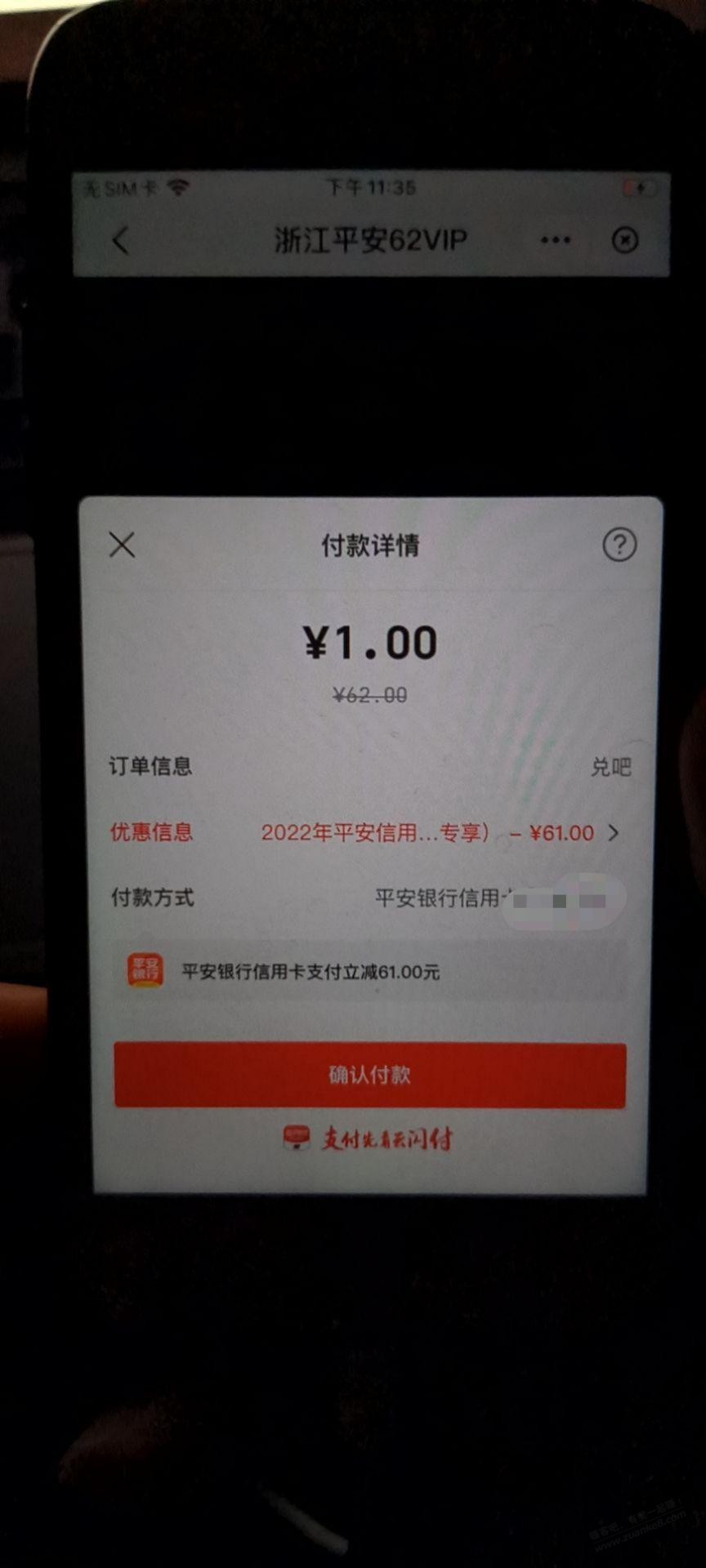Screen dimensions: 706x1568
Task: Go back from 浙江平安62VIP page
Action: [121, 241]
